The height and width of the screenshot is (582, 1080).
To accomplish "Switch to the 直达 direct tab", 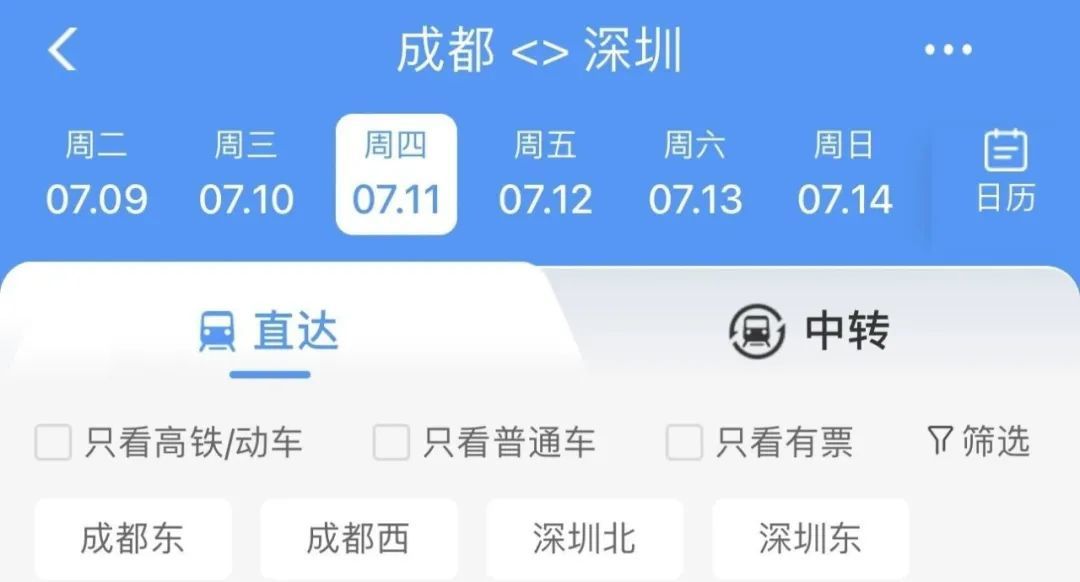I will click(x=270, y=332).
